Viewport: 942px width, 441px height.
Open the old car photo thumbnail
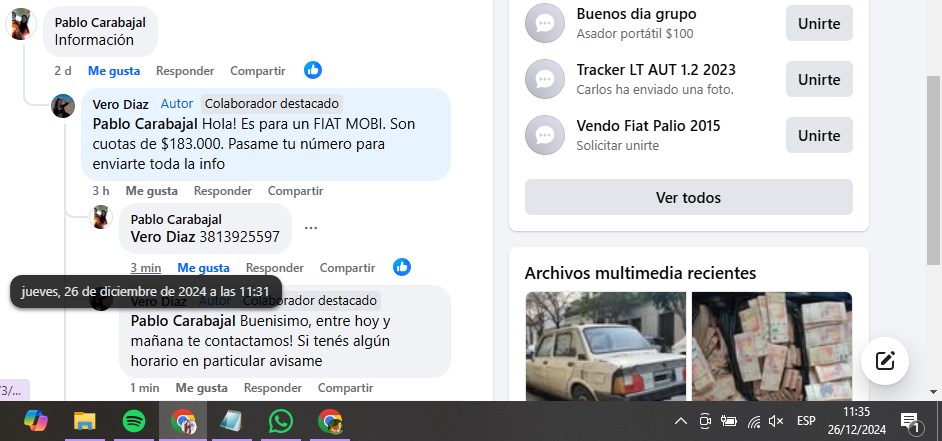pyautogui.click(x=605, y=346)
